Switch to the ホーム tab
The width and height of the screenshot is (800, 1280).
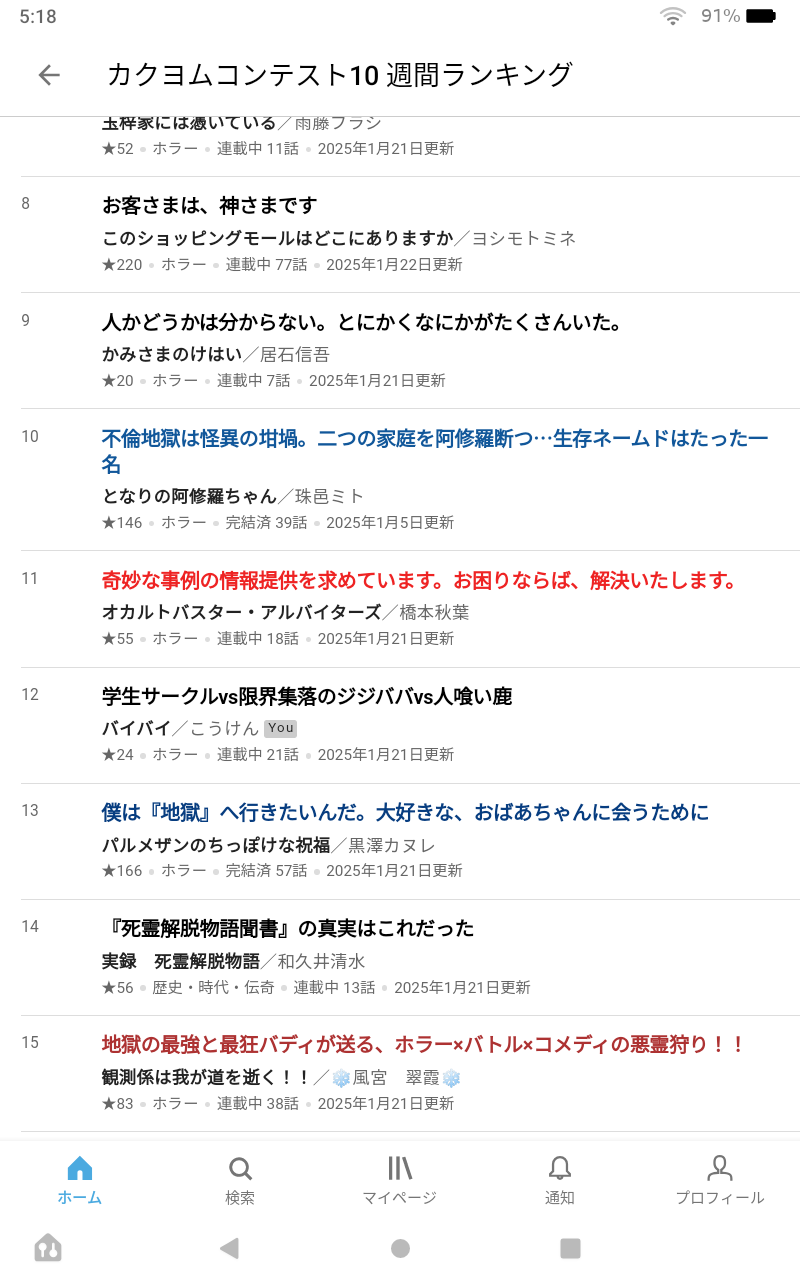click(80, 1180)
